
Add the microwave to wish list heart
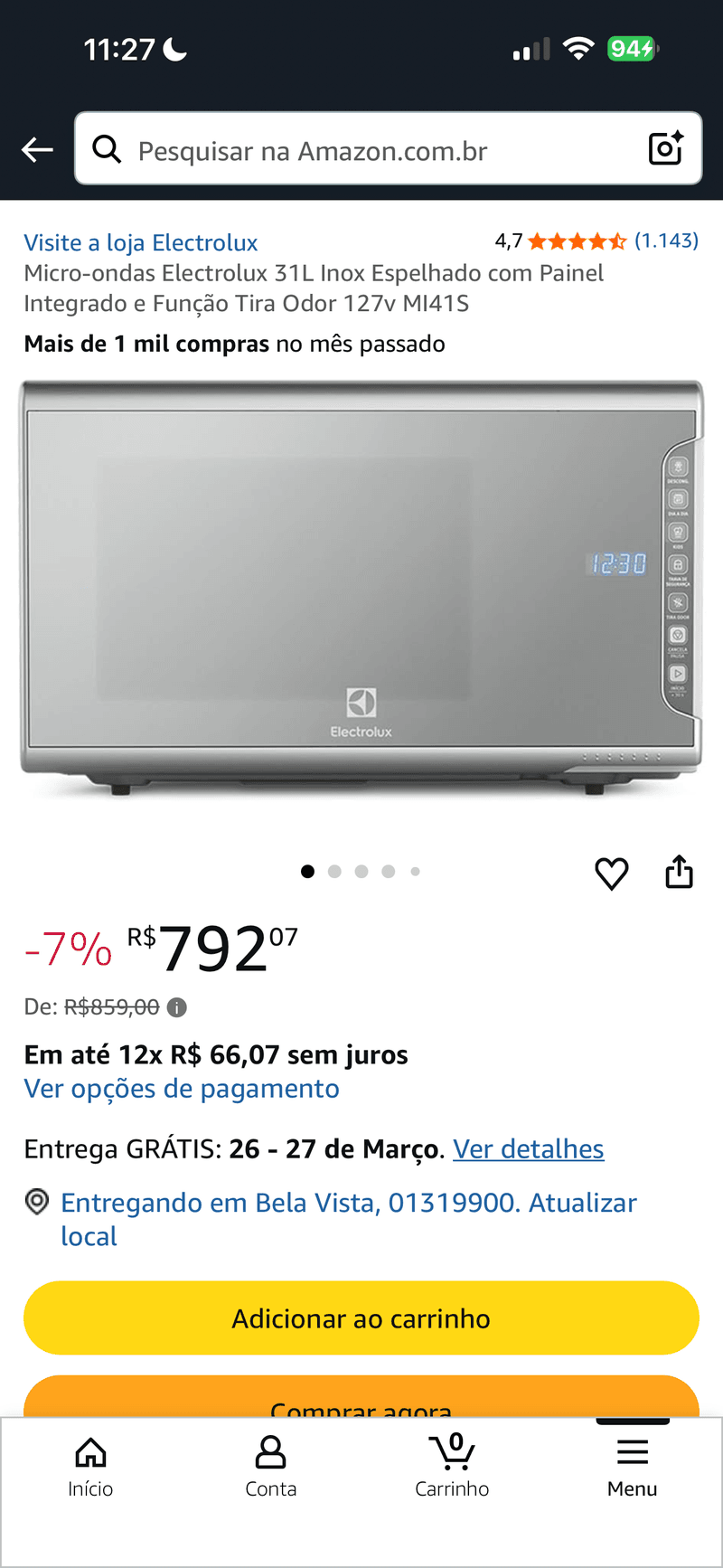click(611, 873)
